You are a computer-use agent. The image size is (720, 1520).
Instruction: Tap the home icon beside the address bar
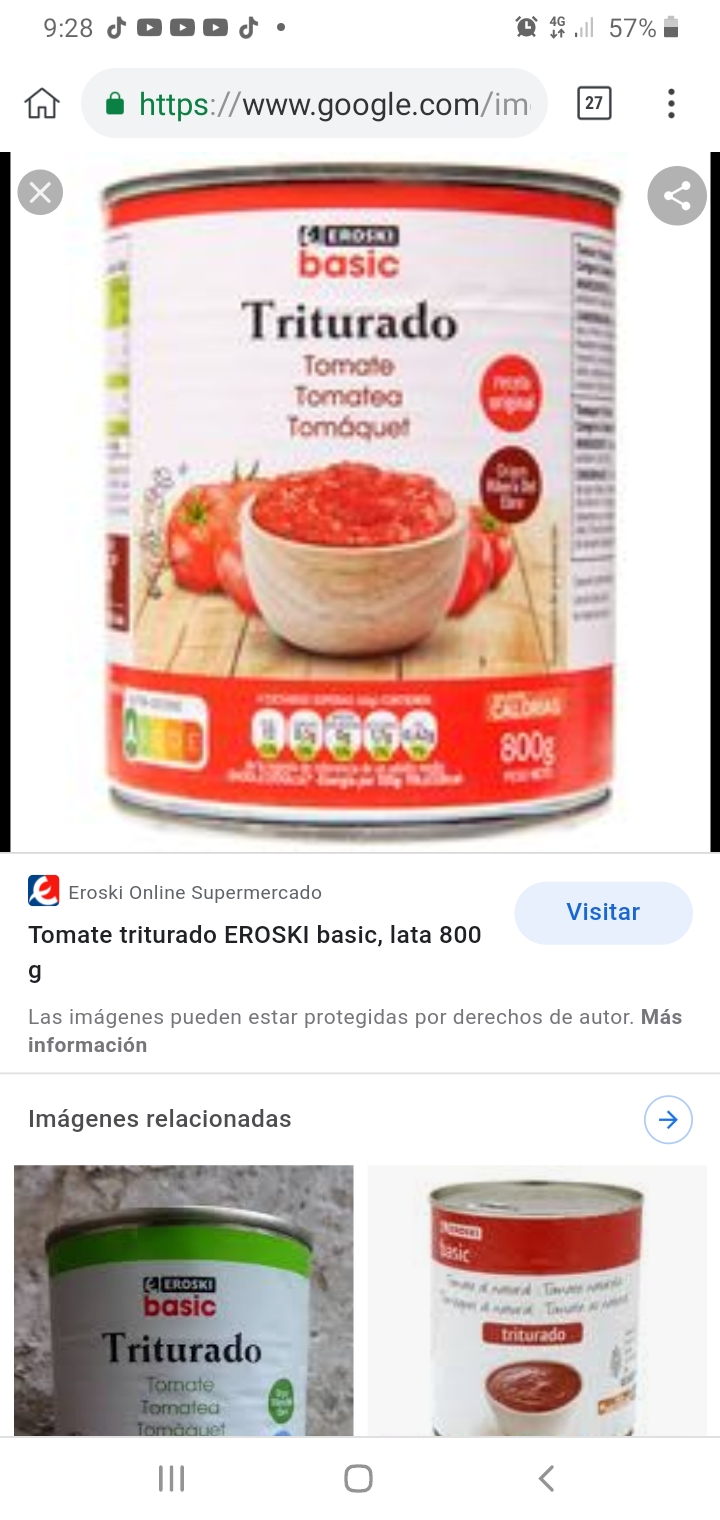(41, 102)
